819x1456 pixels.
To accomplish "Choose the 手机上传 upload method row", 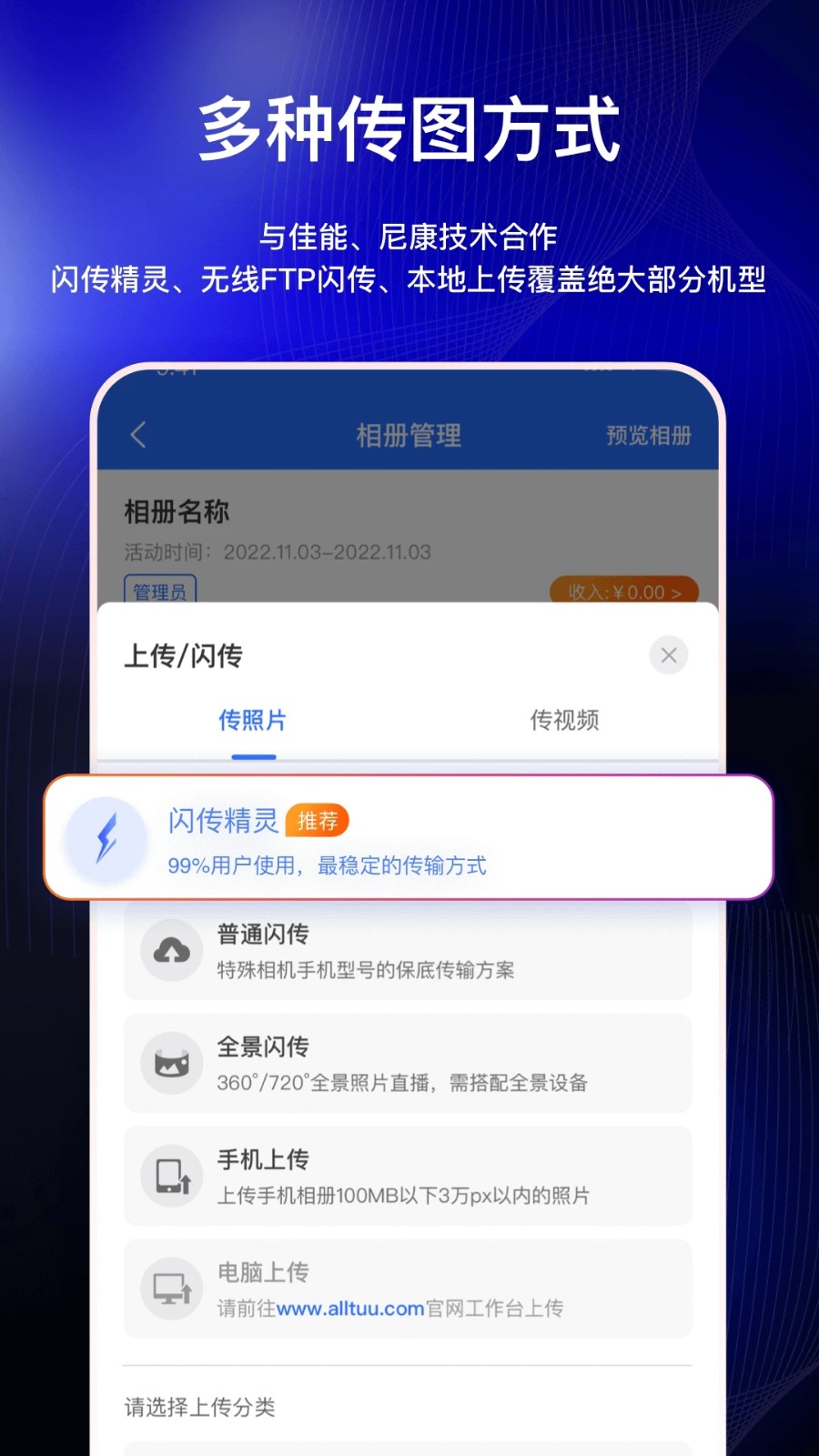I will click(x=408, y=1175).
